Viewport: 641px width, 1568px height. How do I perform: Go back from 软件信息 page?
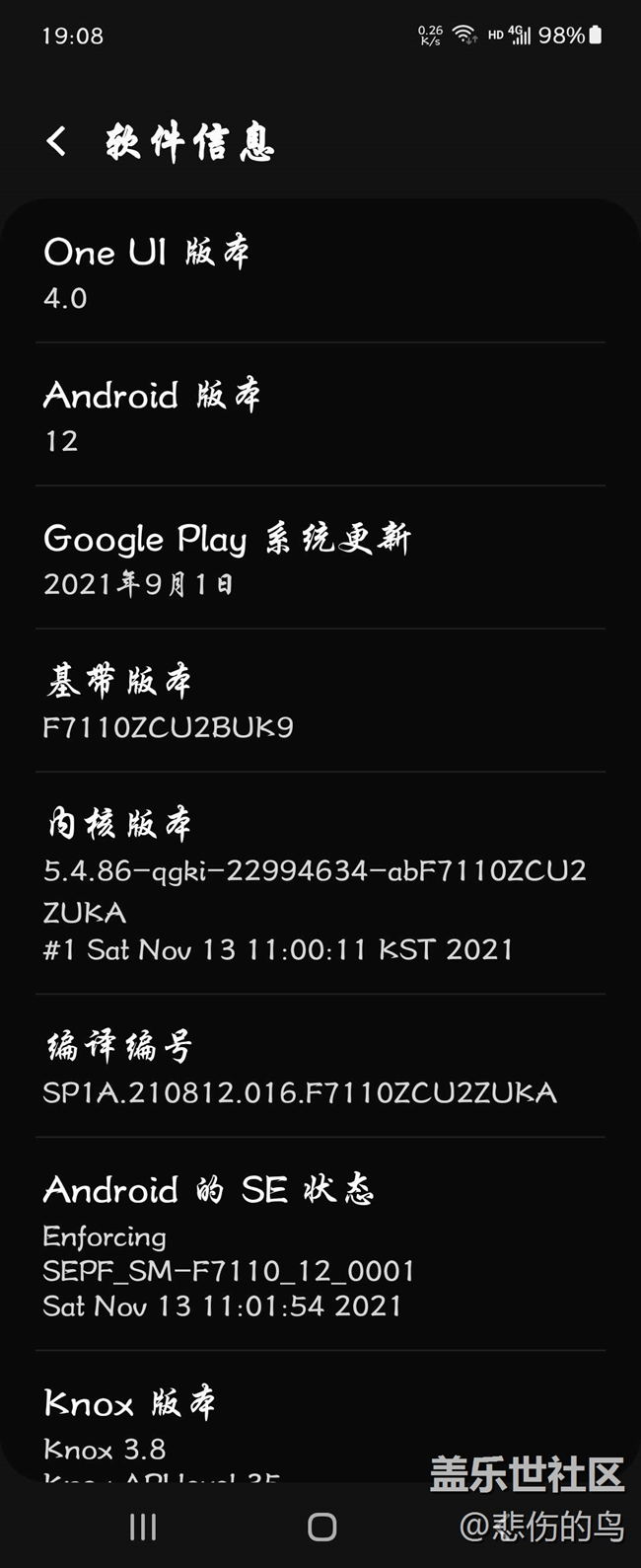[57, 141]
